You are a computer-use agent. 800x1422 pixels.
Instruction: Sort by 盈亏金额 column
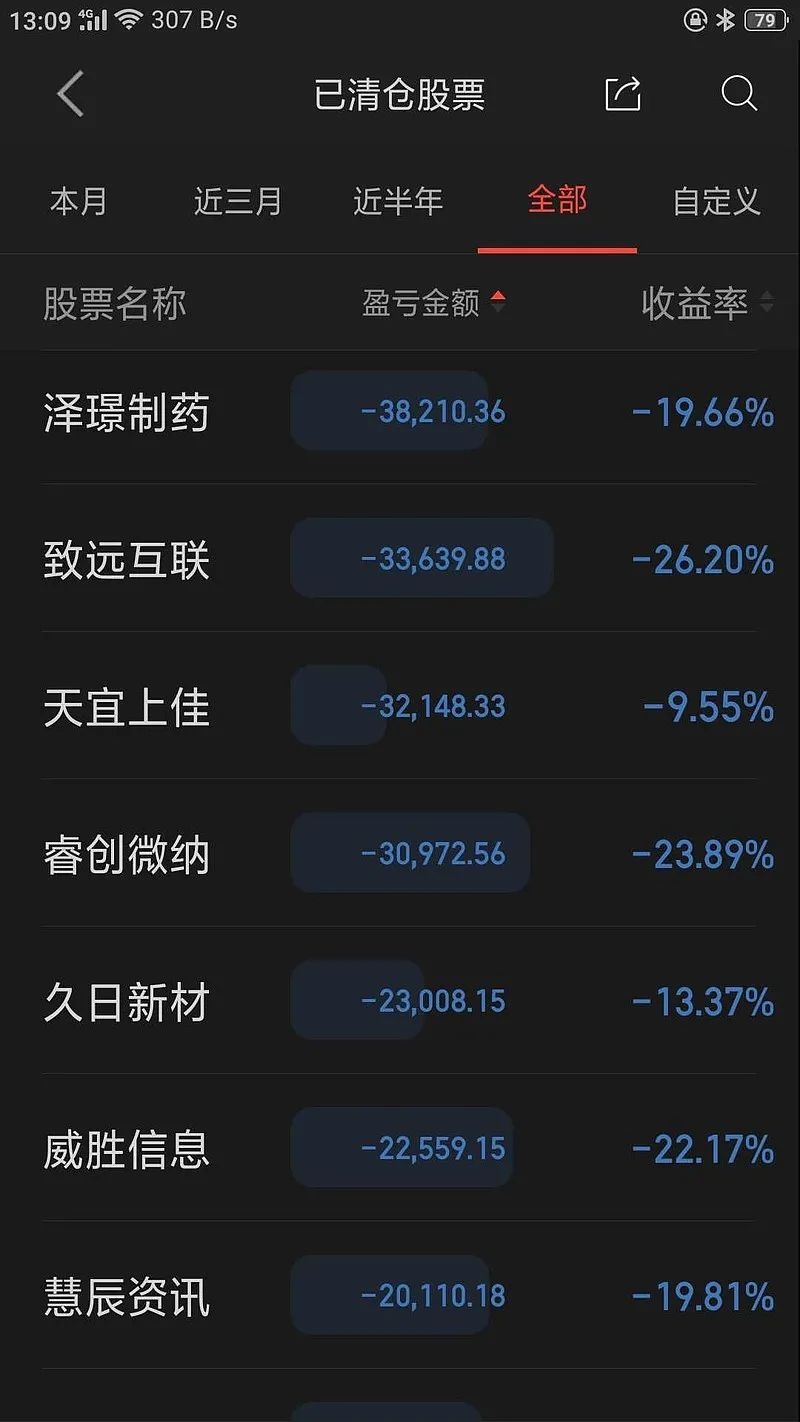(433, 304)
